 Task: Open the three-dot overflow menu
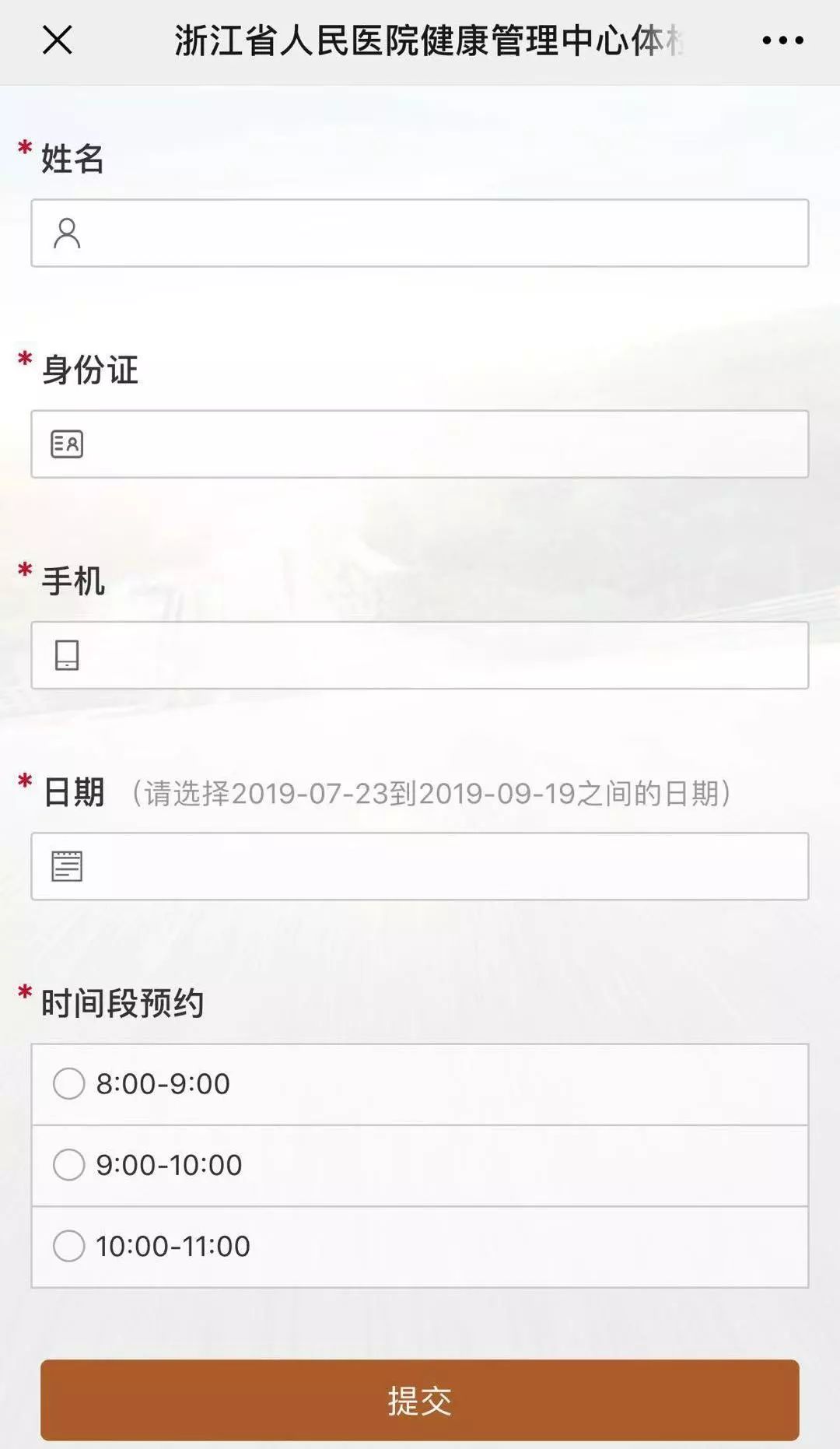click(x=782, y=40)
